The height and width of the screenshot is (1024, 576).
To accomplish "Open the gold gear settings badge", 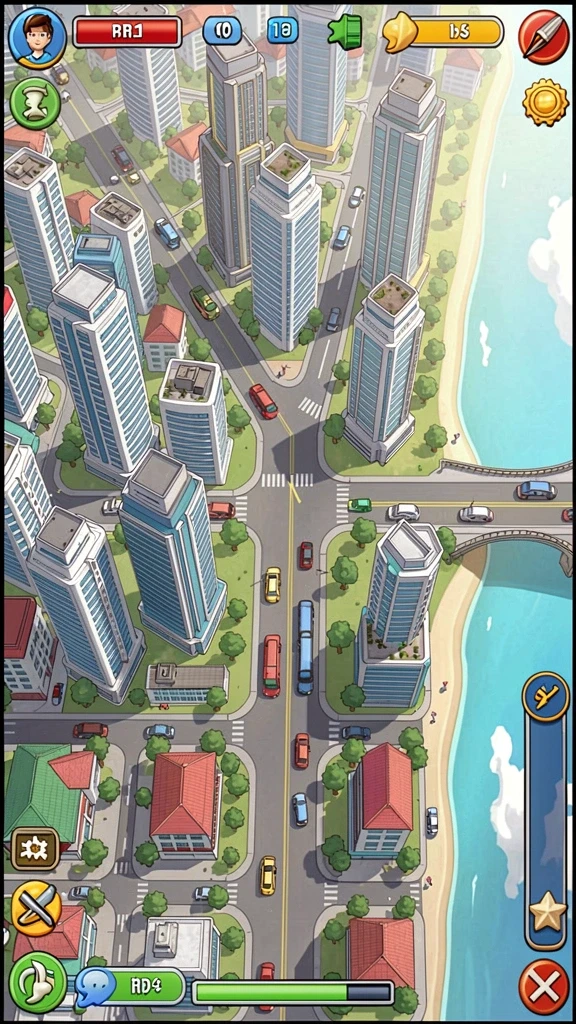I will tap(545, 102).
